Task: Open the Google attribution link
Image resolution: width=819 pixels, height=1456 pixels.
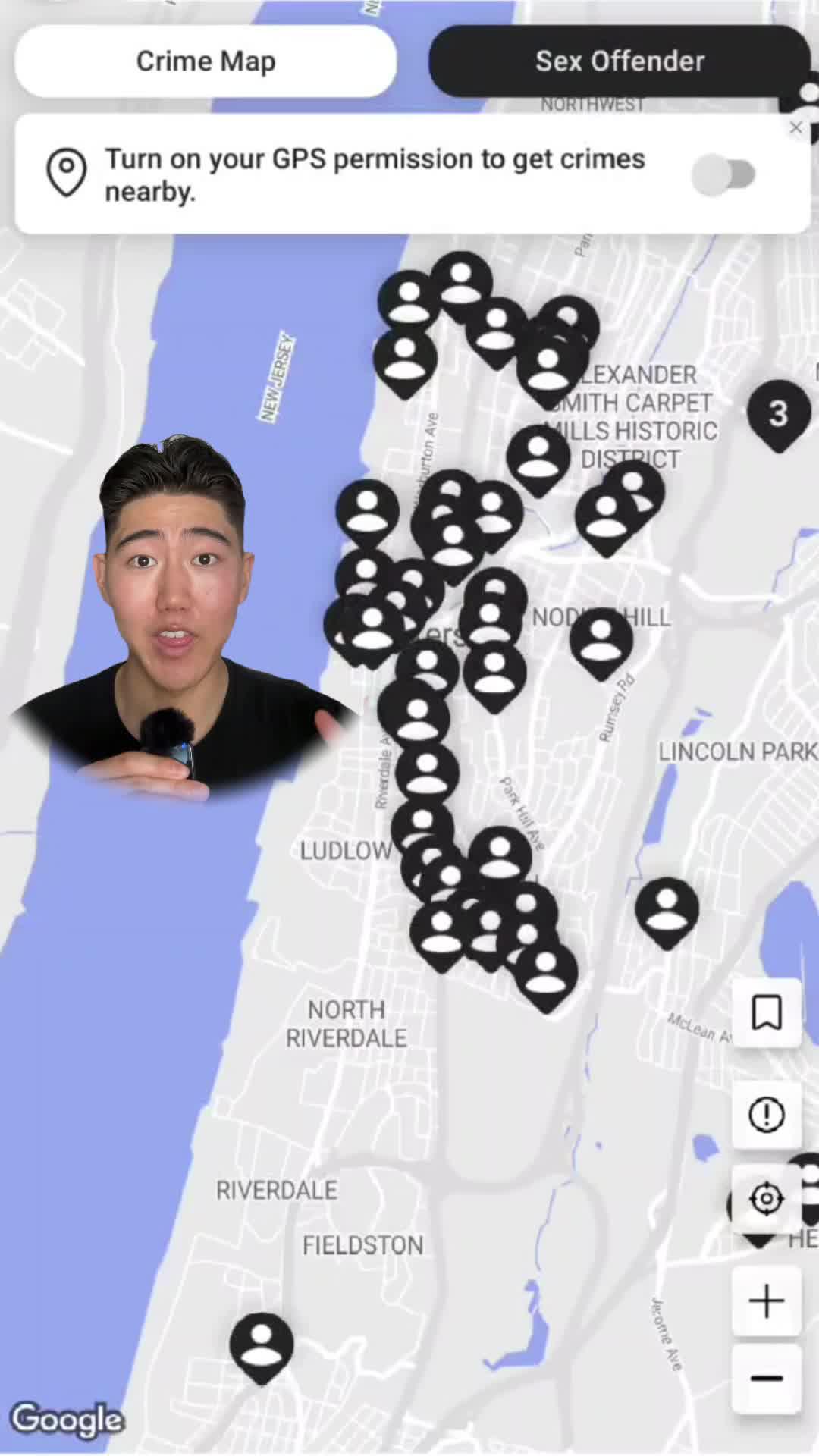Action: point(68,1420)
